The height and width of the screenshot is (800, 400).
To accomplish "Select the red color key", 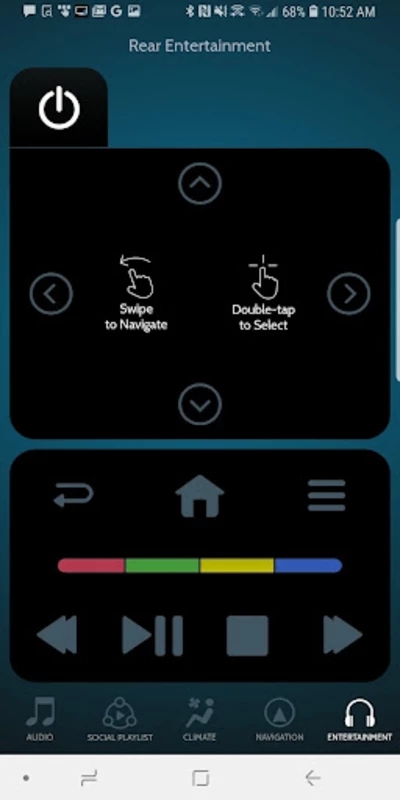I will [91, 565].
